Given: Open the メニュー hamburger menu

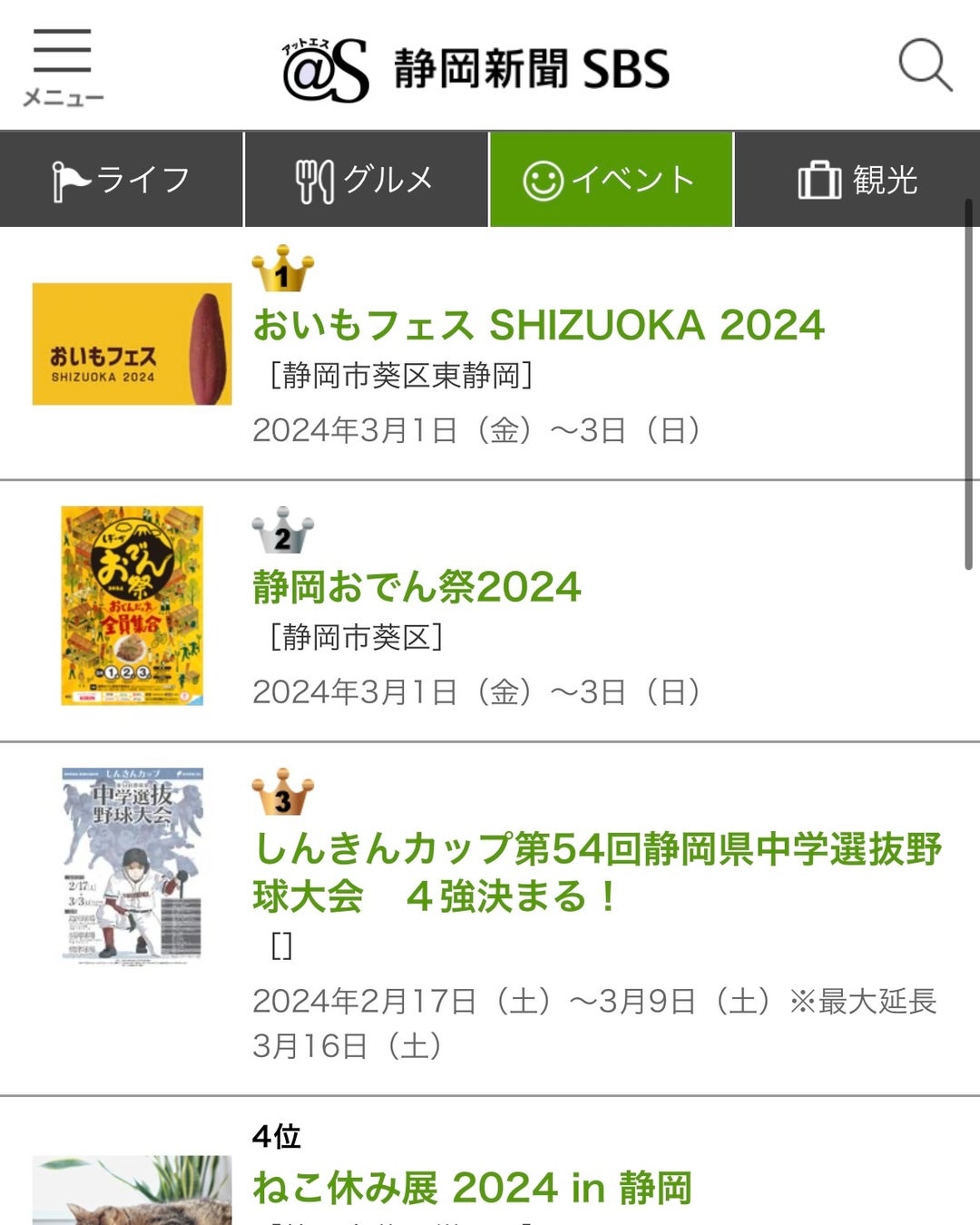Looking at the screenshot, I should [x=62, y=66].
